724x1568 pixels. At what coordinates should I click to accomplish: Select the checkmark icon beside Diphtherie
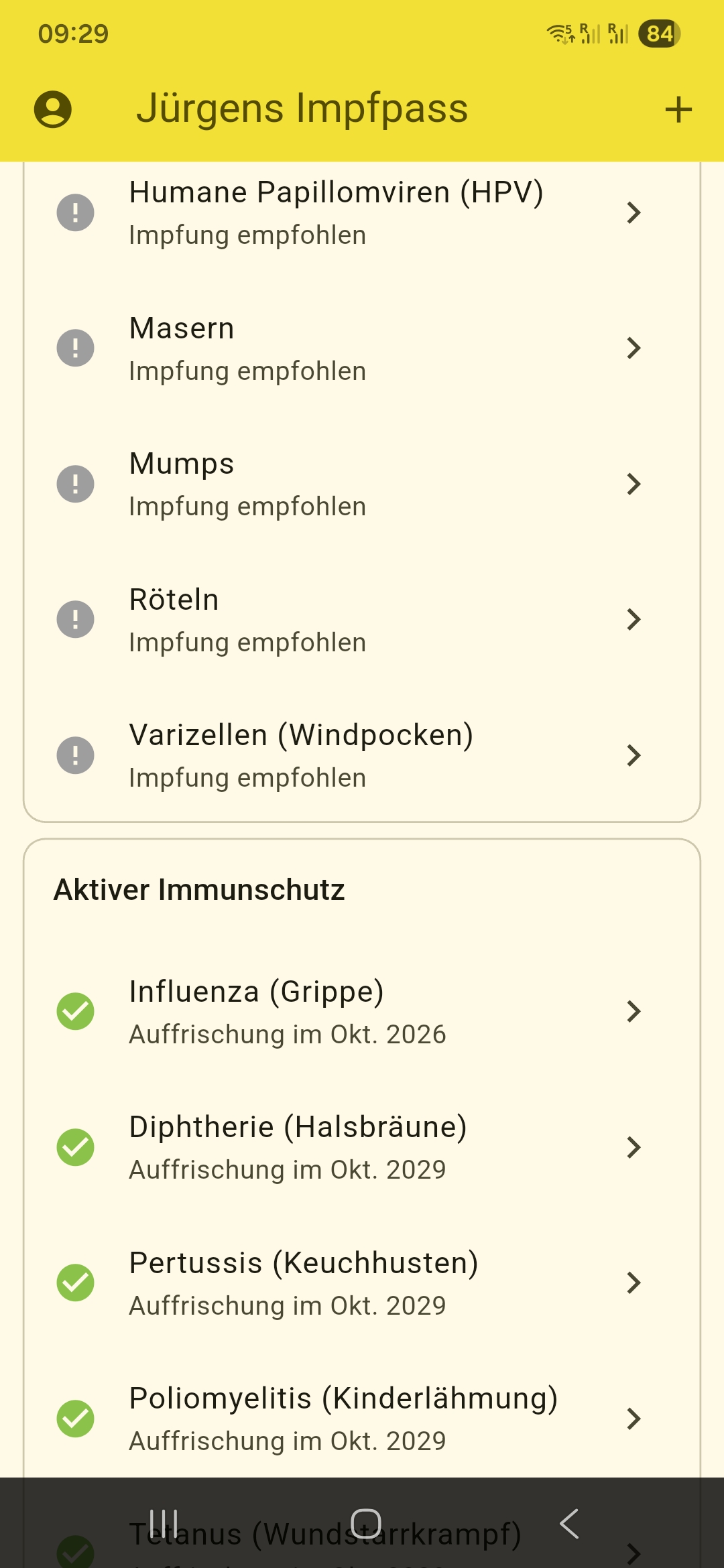76,1147
